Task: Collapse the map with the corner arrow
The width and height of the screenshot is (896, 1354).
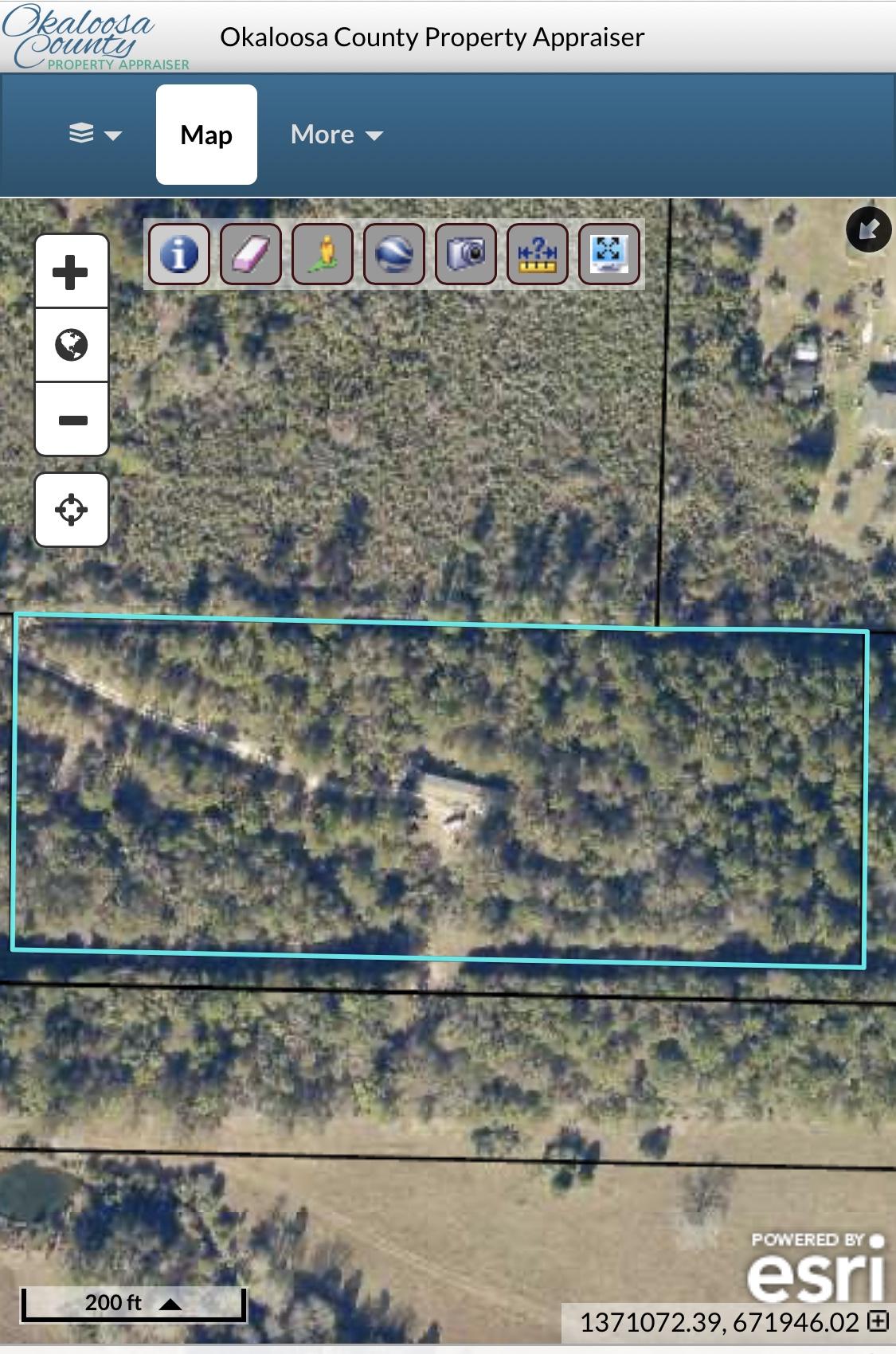Action: (x=868, y=230)
